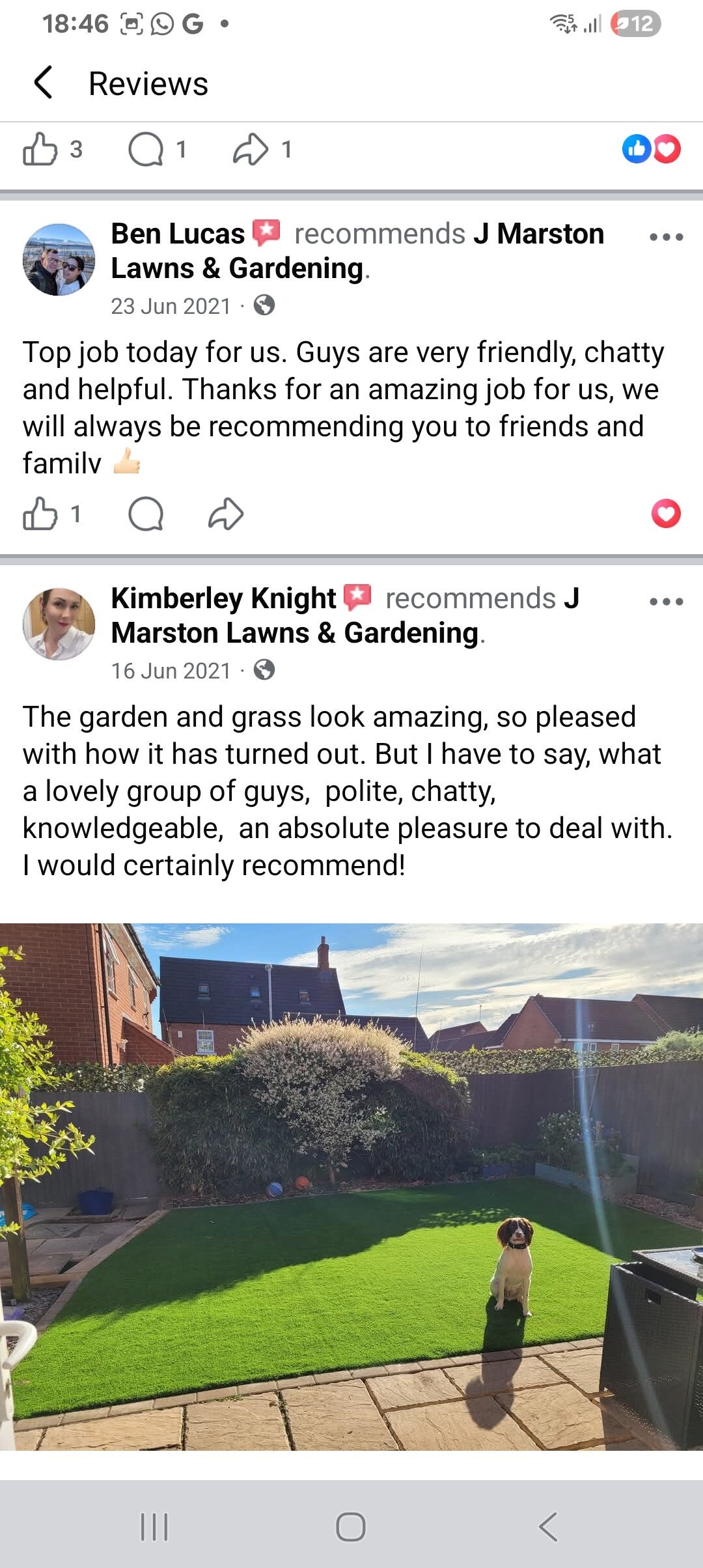
Task: Open Kimberley Knight's profile name link
Action: [223, 598]
